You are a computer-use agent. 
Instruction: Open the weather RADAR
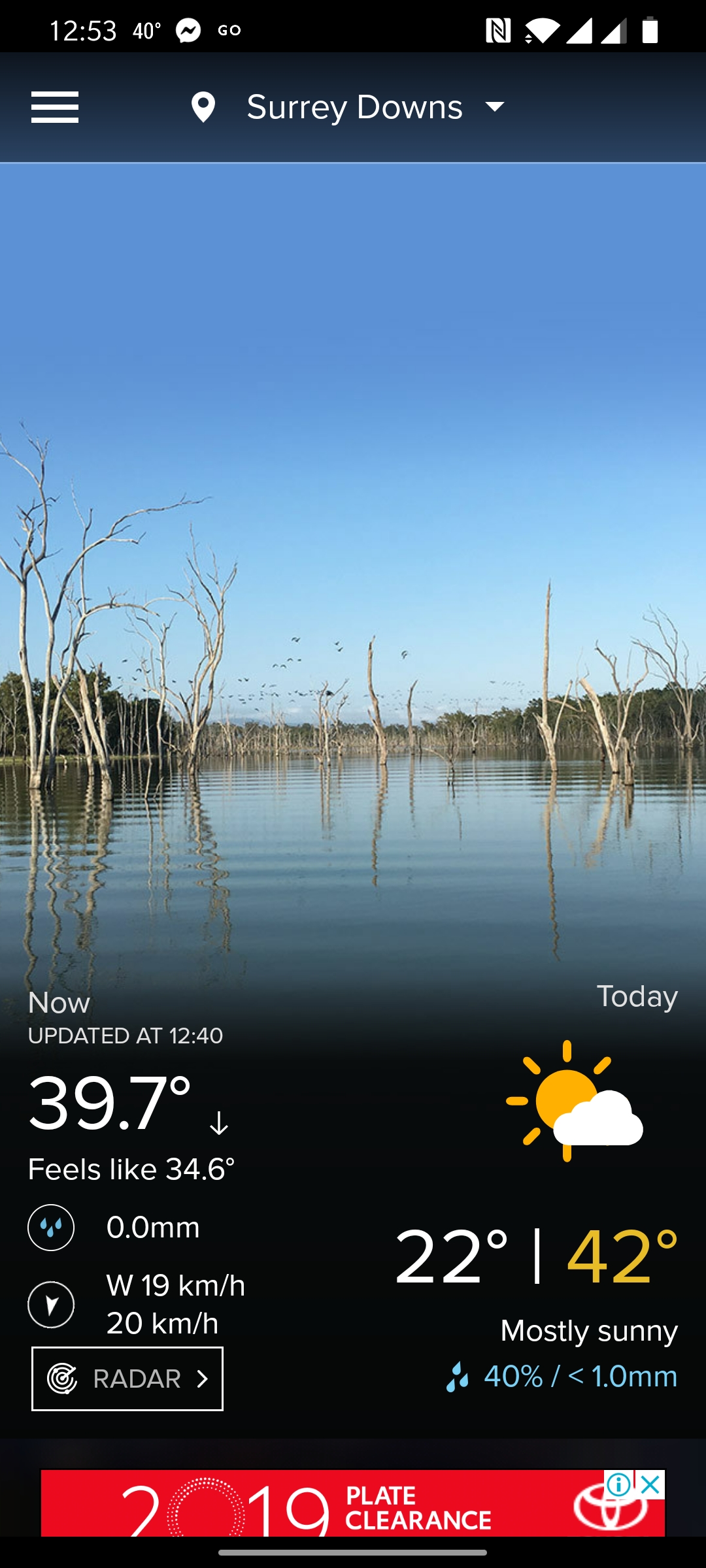(127, 1379)
